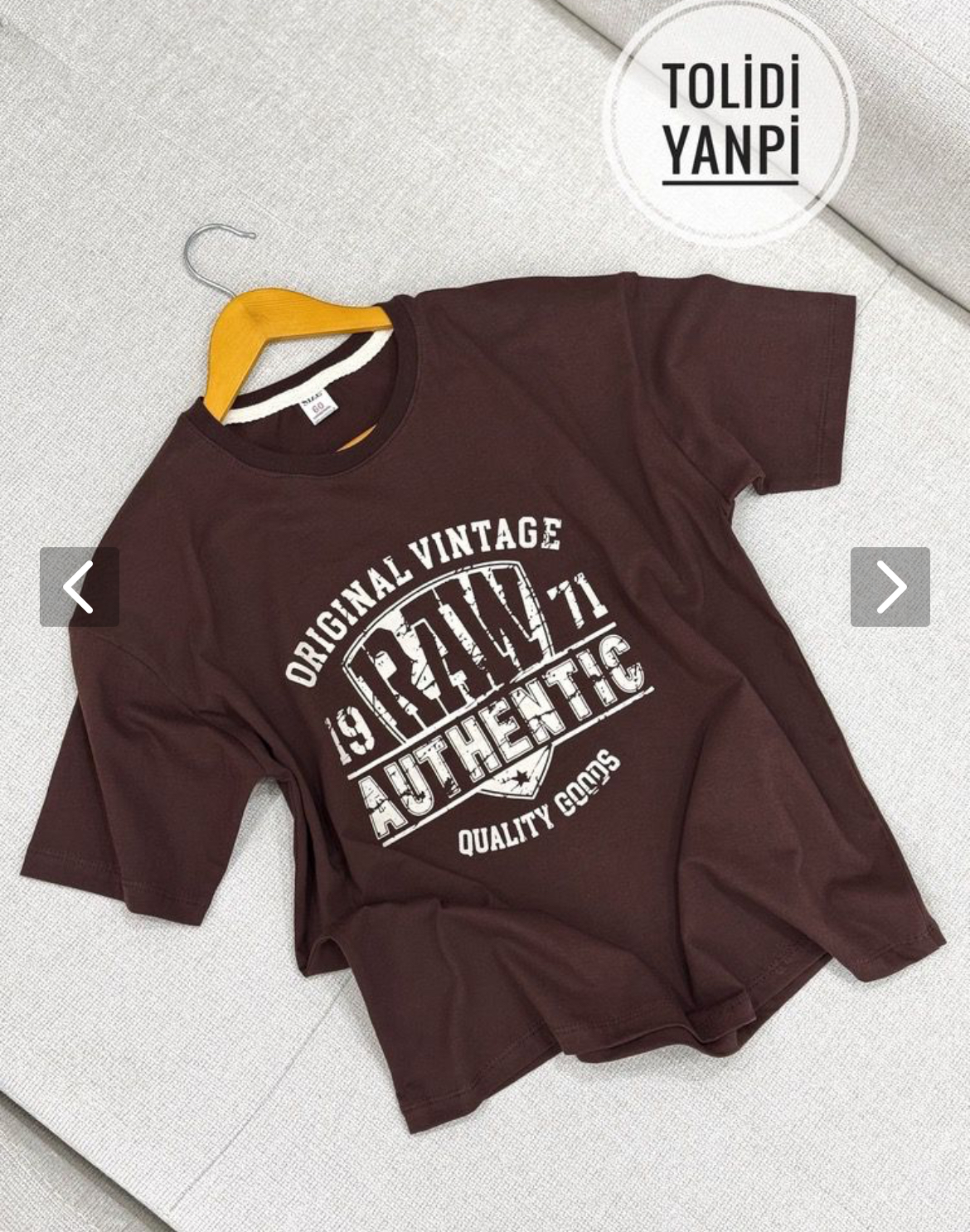Viewport: 970px width, 1232px height.
Task: Go to the previous product image
Action: click(x=79, y=587)
